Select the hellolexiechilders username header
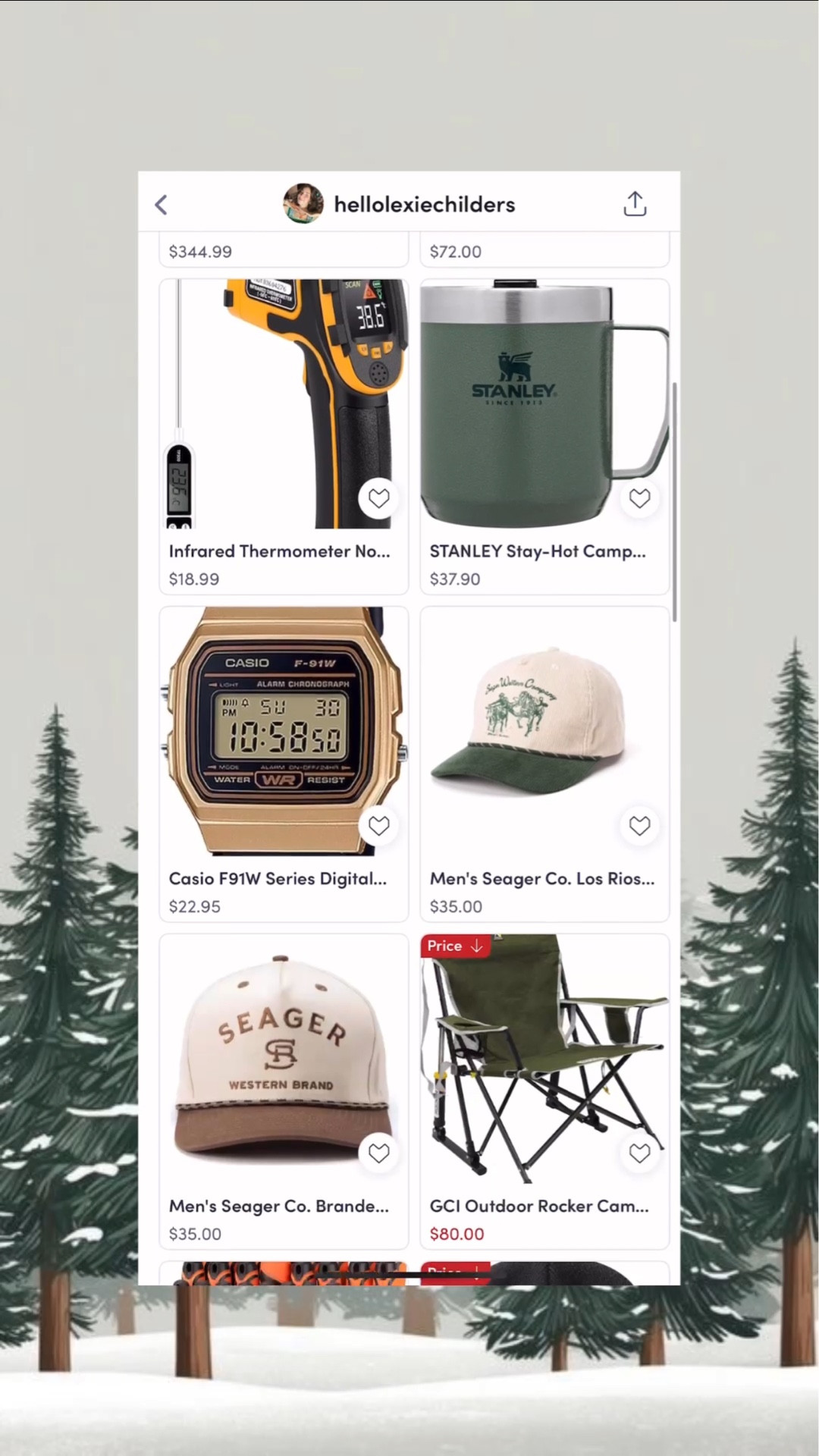 [424, 204]
